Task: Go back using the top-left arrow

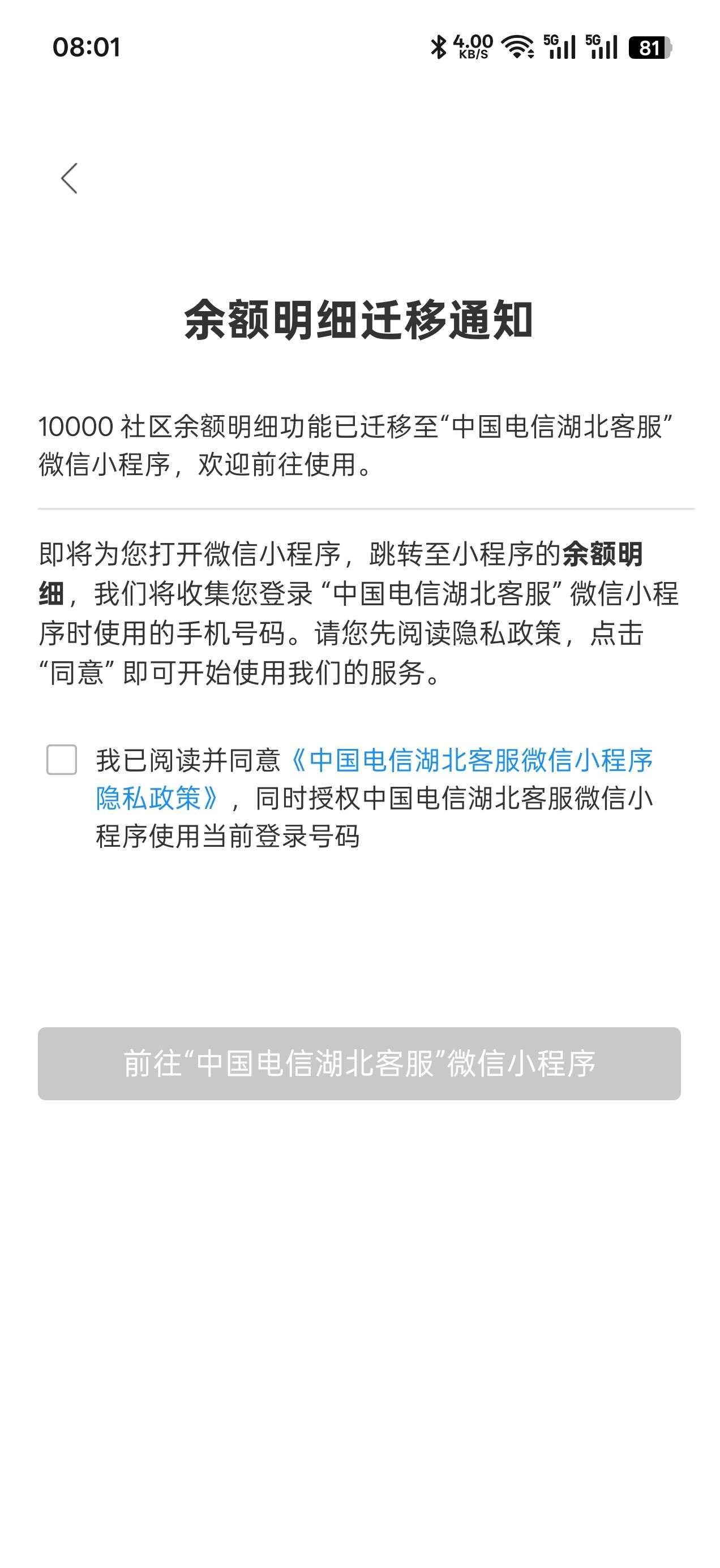Action: point(70,178)
